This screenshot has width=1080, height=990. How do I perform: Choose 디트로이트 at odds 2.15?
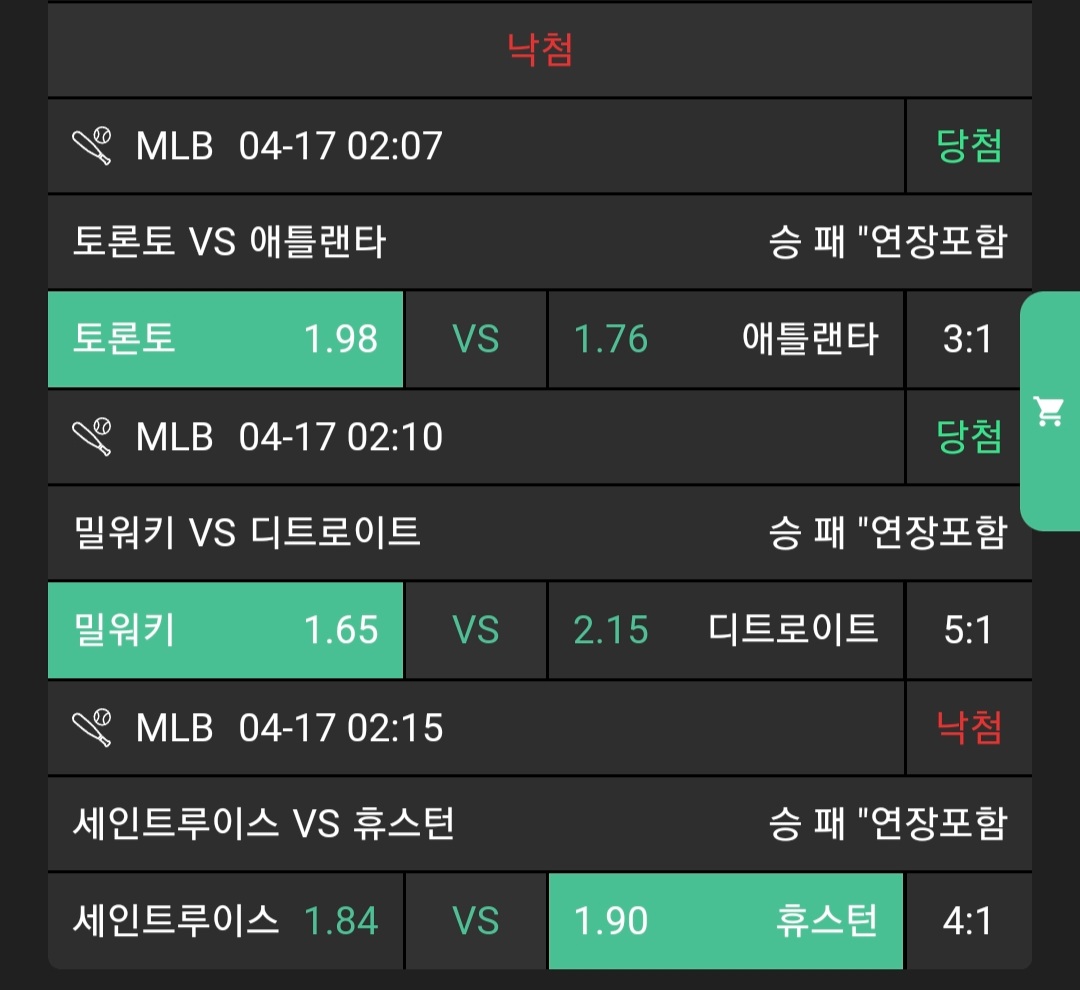(x=726, y=631)
